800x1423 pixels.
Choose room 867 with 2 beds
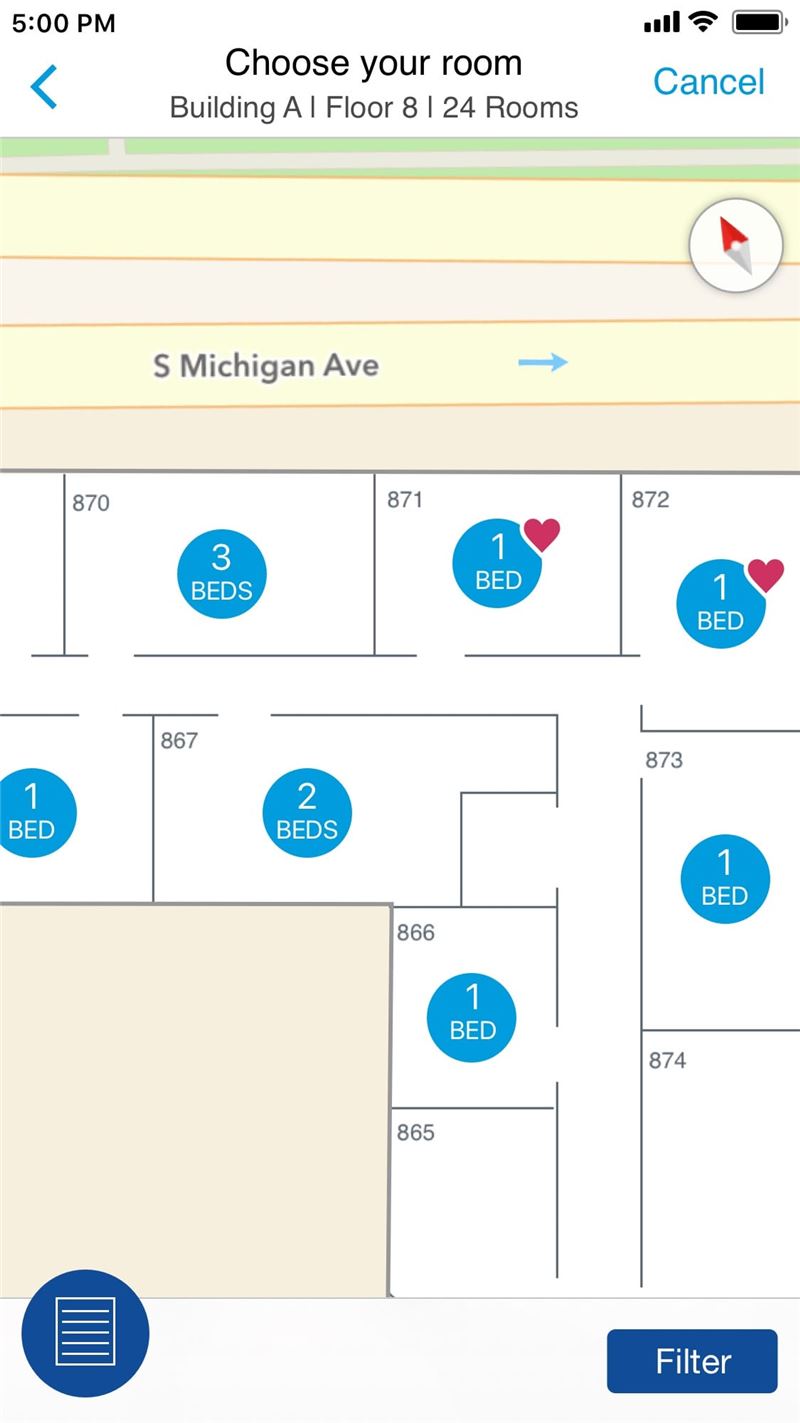(x=307, y=813)
